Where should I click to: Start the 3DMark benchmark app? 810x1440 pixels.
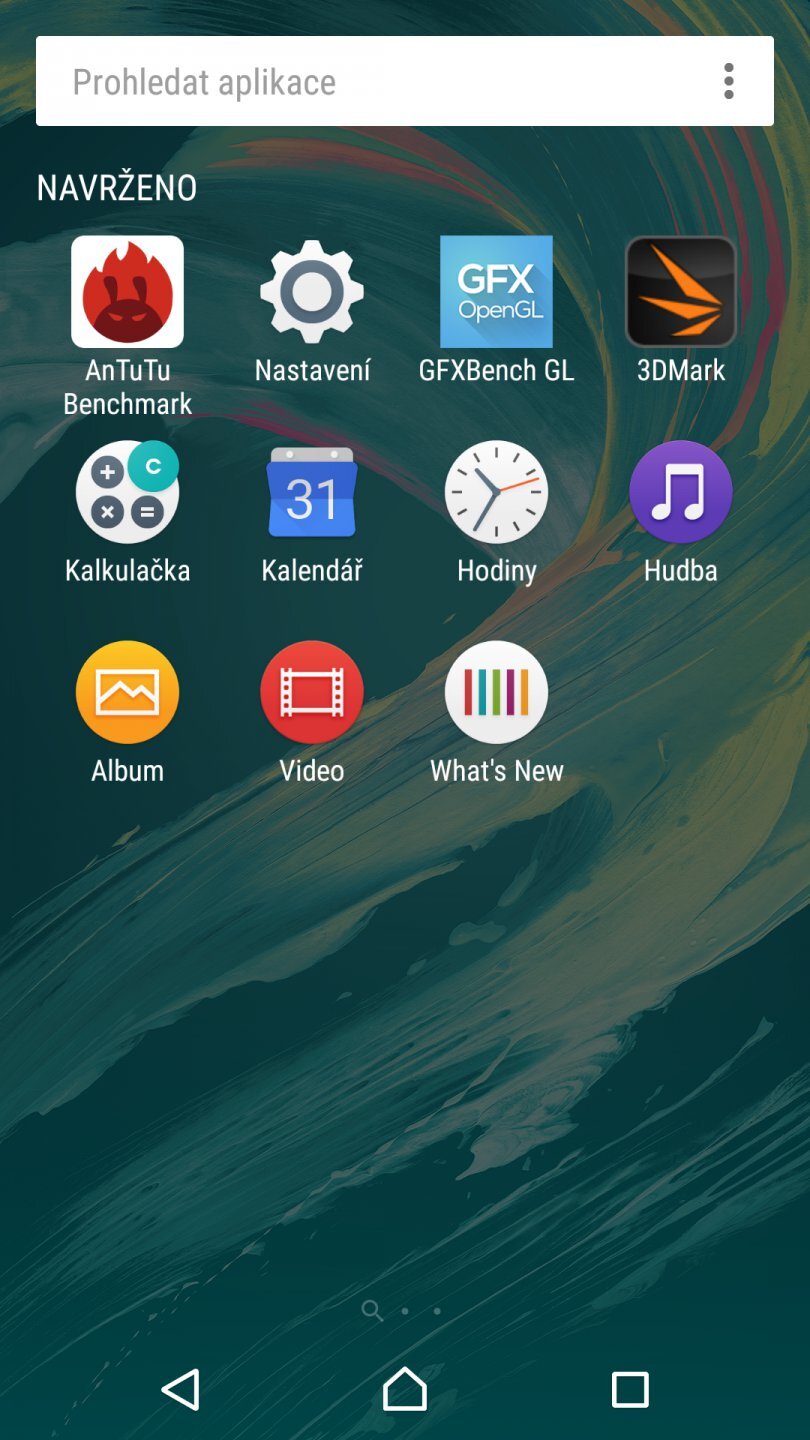pyautogui.click(x=680, y=291)
